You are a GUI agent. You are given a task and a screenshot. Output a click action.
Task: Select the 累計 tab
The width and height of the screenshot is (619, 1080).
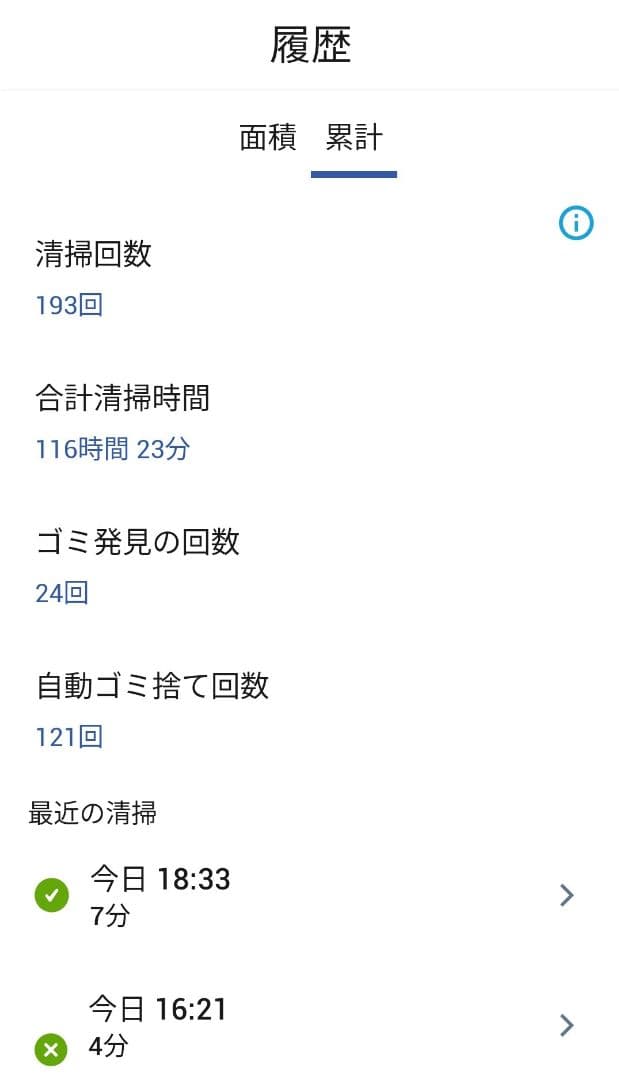point(354,138)
